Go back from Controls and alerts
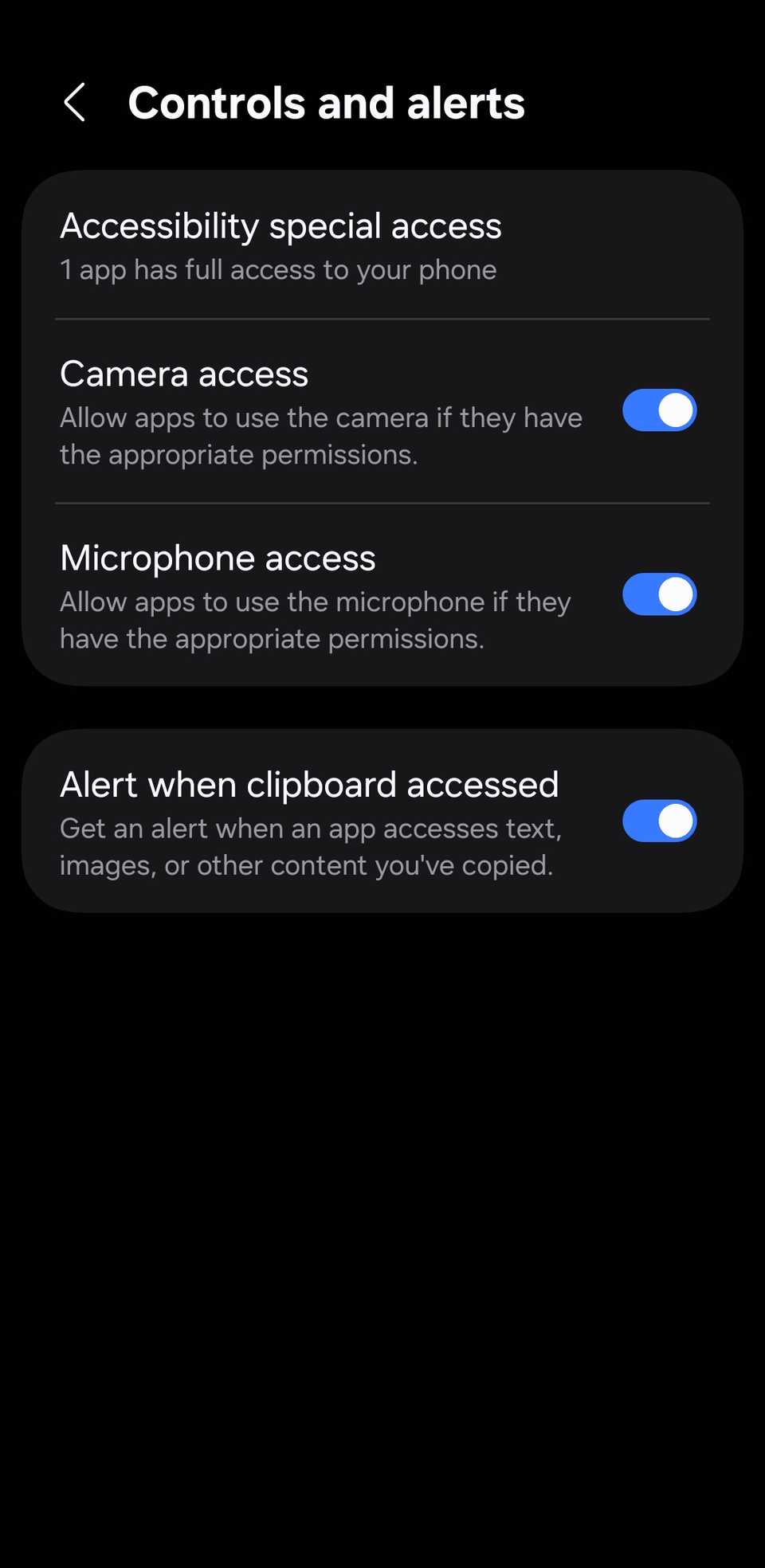This screenshot has width=765, height=1568. tap(75, 103)
